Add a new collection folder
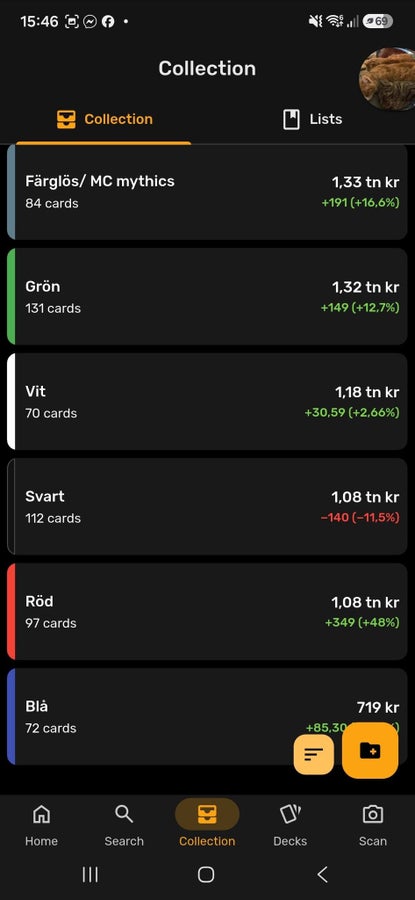415x900 pixels. 370,750
